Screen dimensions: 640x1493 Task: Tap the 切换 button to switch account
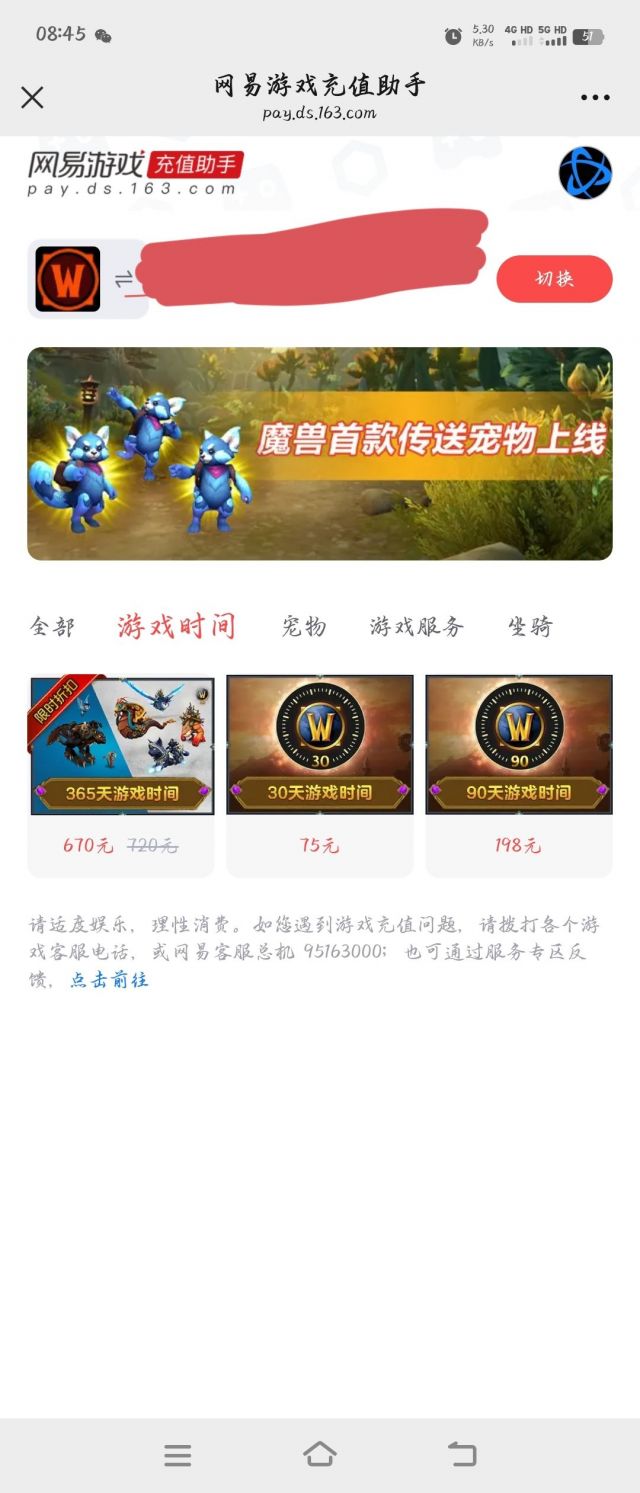click(554, 279)
